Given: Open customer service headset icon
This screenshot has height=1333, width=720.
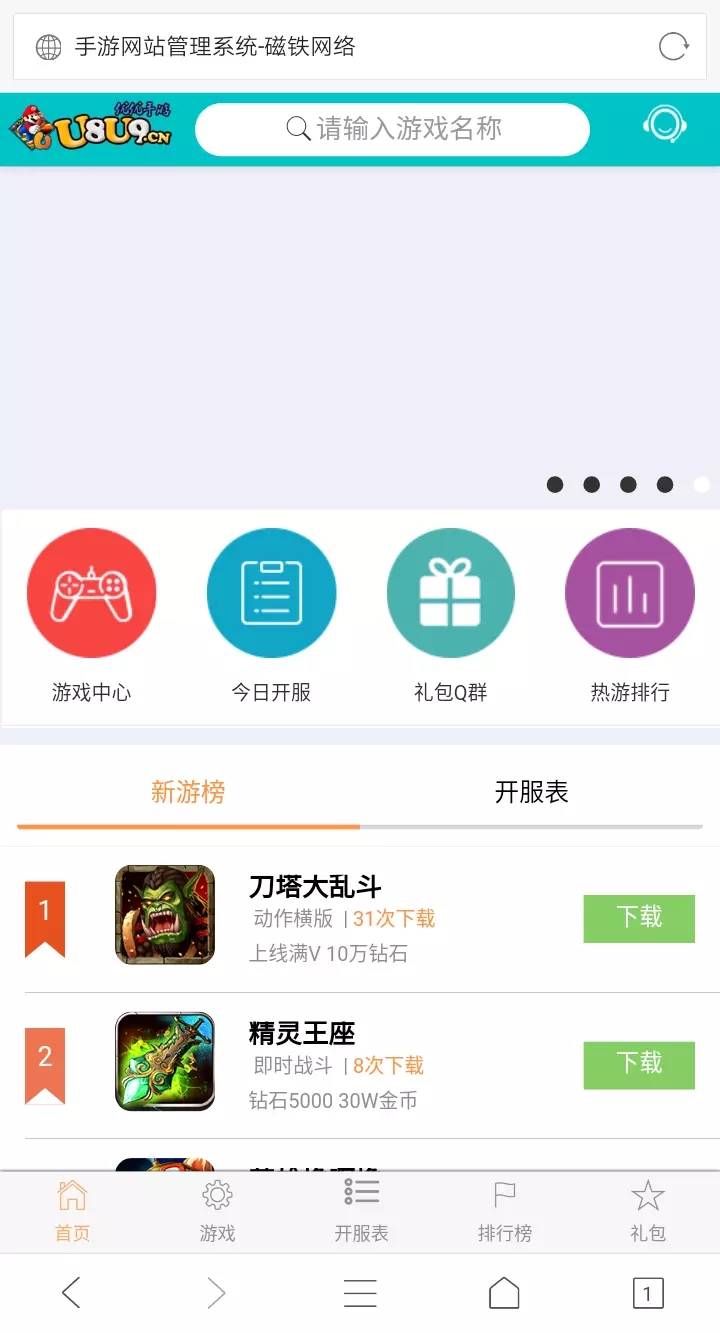Looking at the screenshot, I should pos(664,126).
